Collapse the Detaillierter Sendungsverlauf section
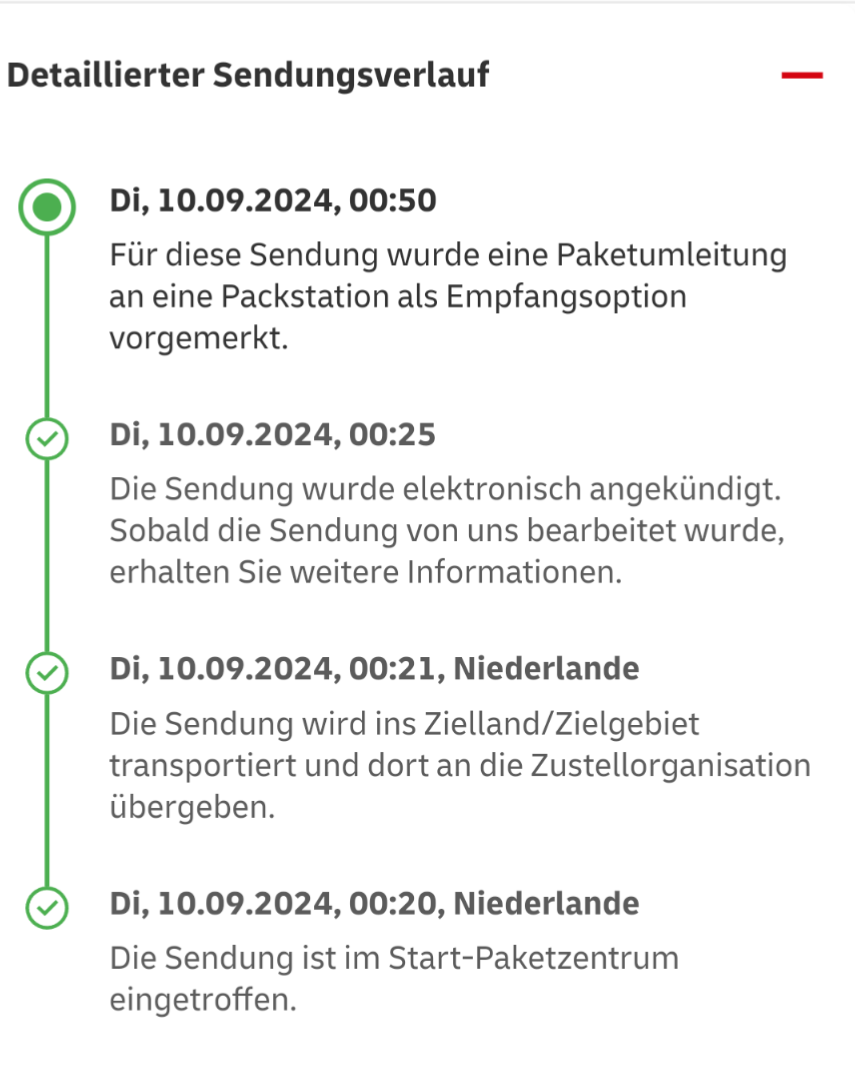 coord(802,76)
